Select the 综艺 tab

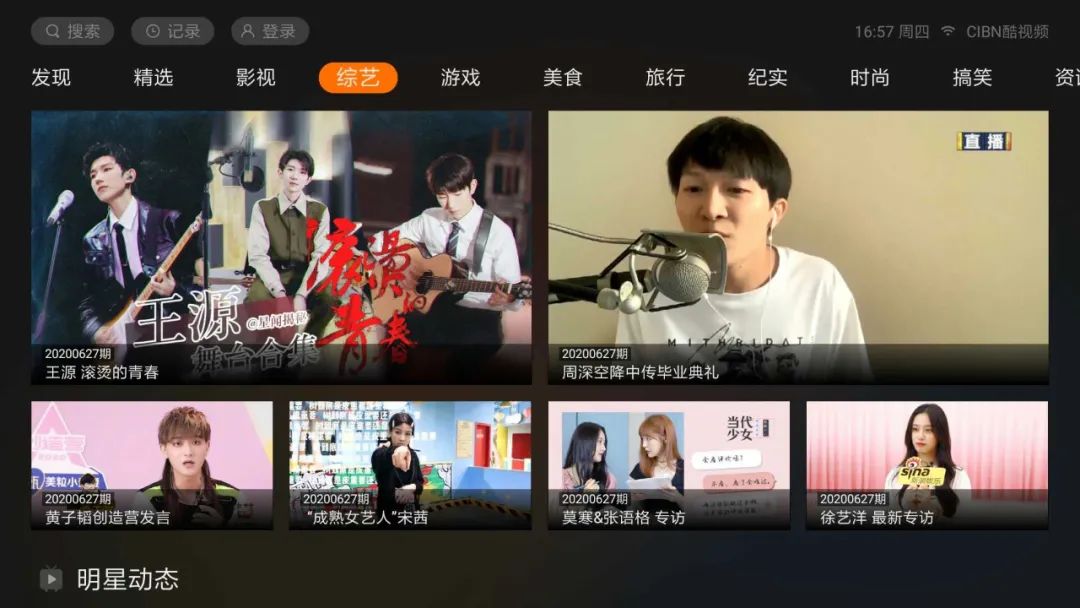(358, 78)
